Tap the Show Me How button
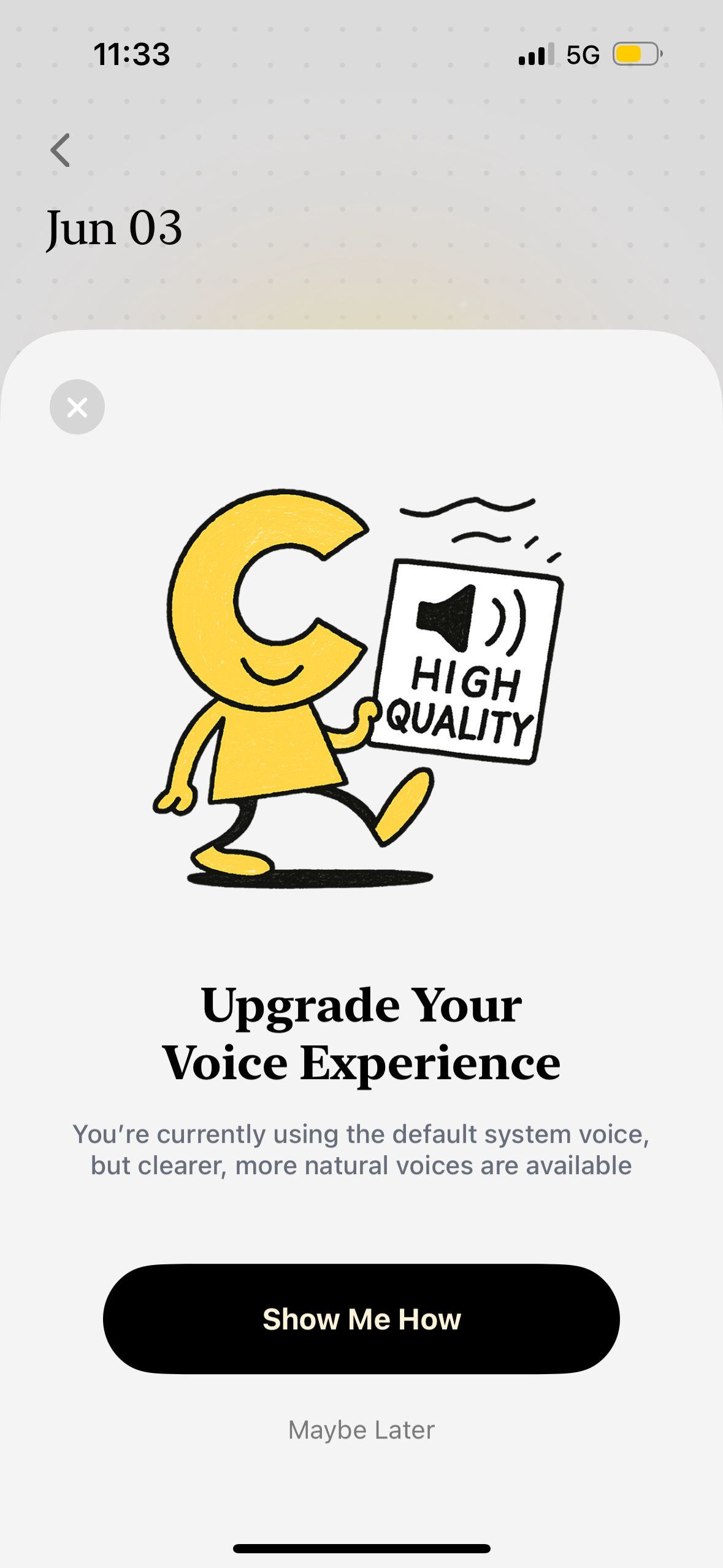 [361, 1318]
